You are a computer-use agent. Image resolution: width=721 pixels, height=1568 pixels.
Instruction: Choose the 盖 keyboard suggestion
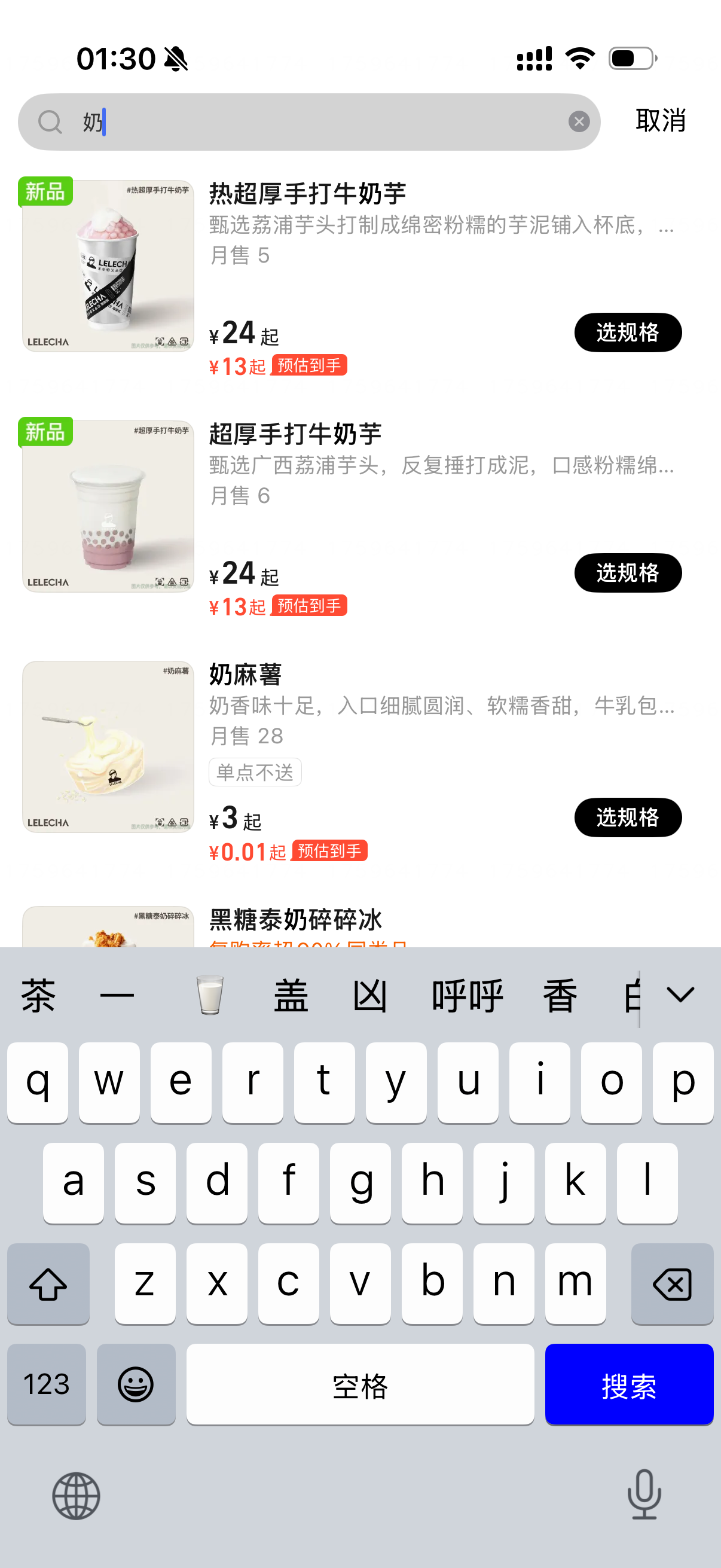[x=291, y=996]
